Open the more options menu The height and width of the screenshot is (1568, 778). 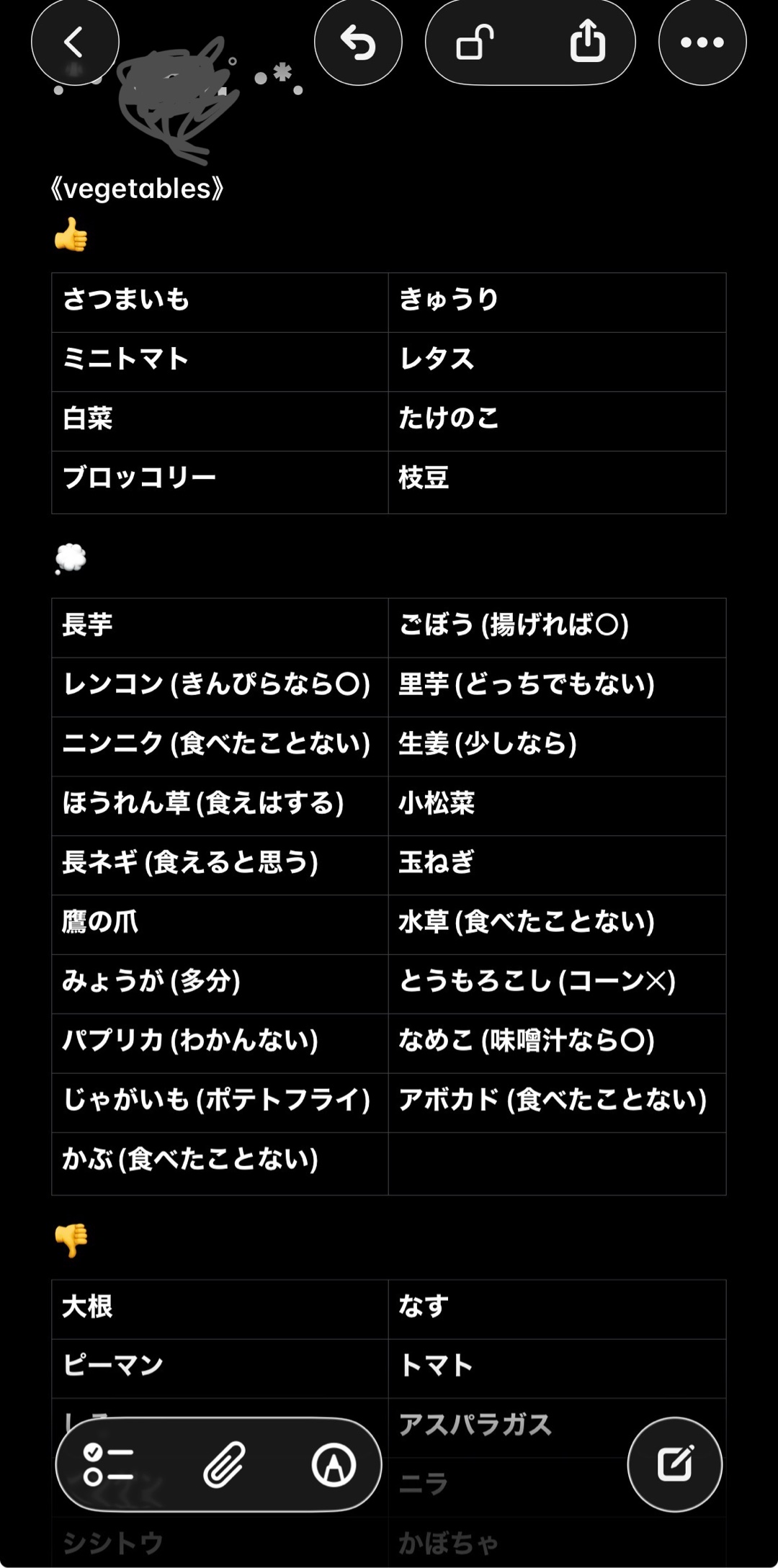tap(702, 42)
